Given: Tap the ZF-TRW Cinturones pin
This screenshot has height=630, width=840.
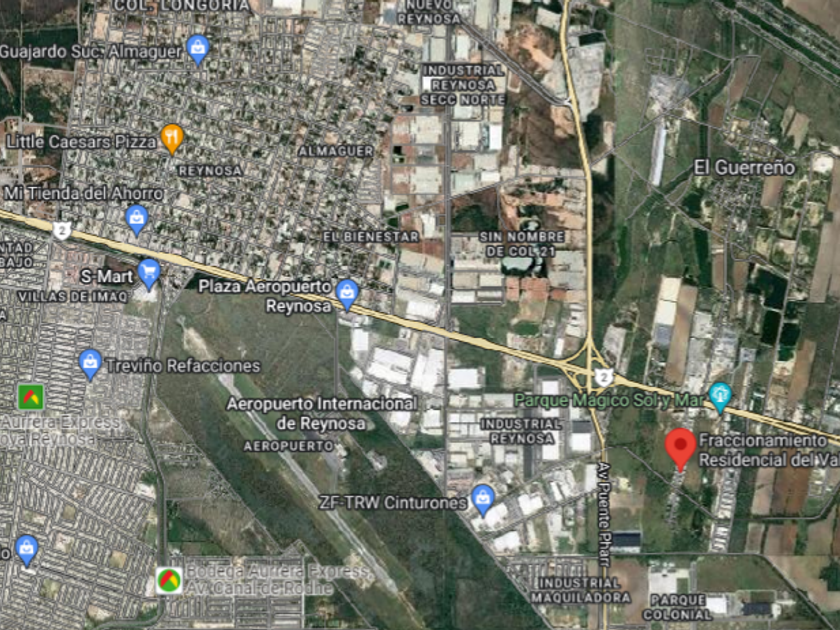Looking at the screenshot, I should tap(483, 500).
